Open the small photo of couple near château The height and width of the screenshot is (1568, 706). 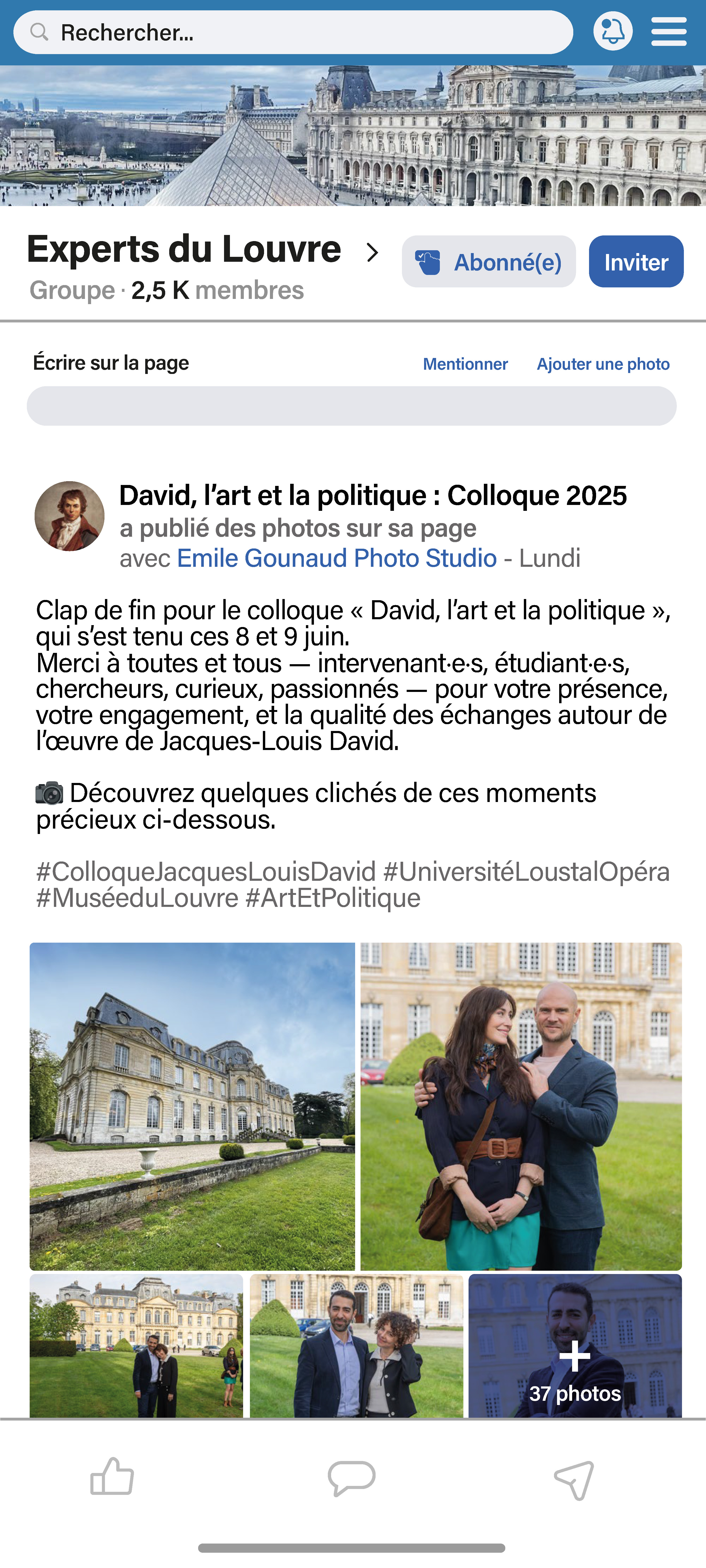[x=136, y=1346]
